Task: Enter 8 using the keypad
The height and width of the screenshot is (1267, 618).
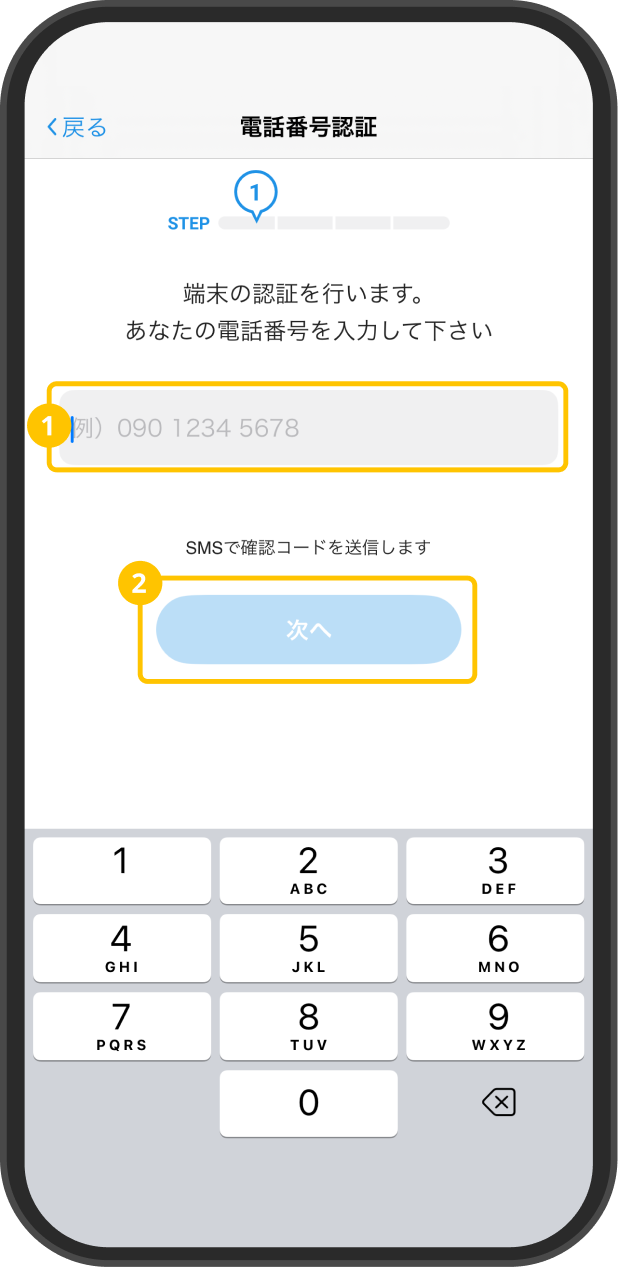Action: pyautogui.click(x=308, y=1026)
